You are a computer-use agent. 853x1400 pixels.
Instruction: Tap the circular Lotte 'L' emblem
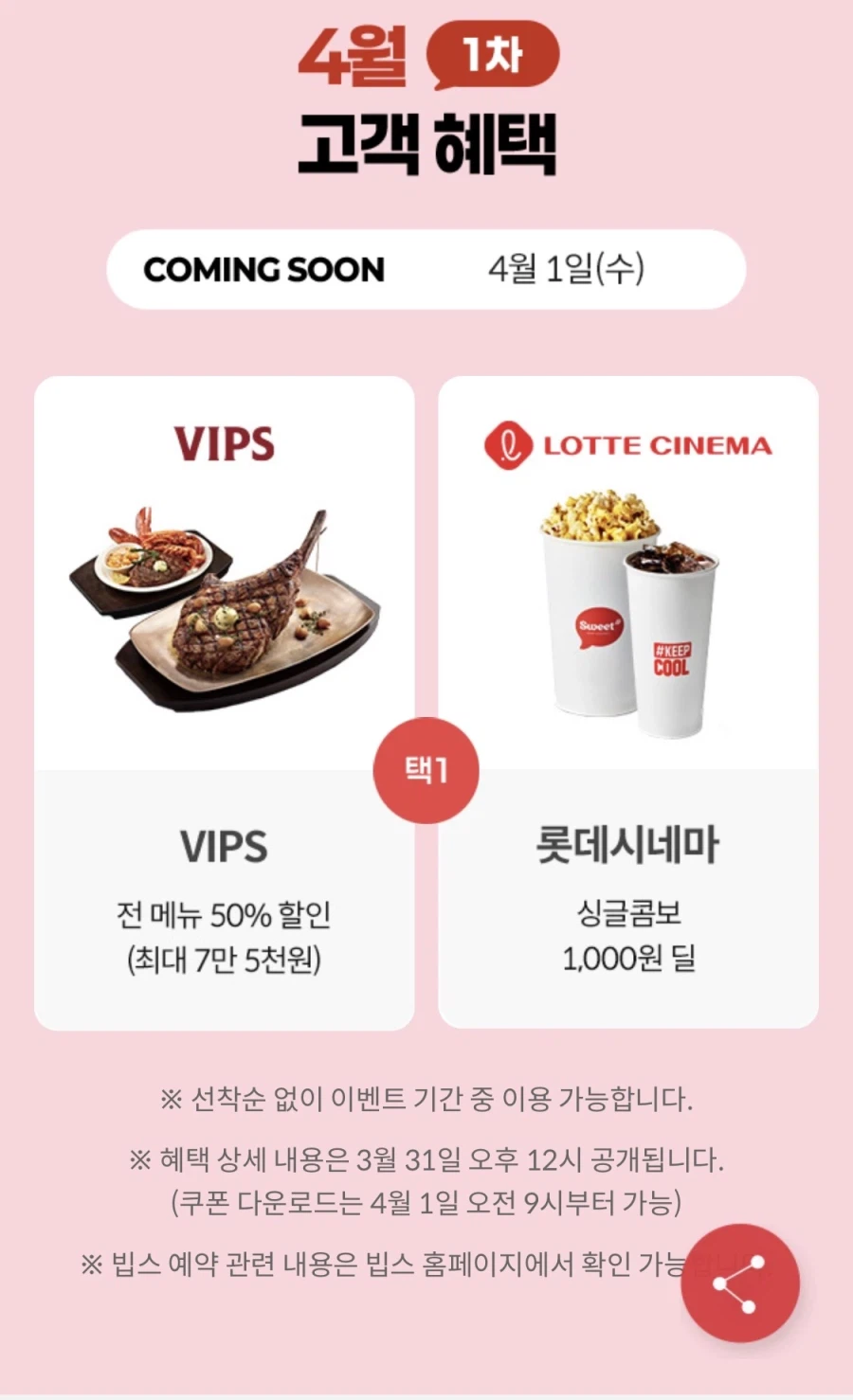(x=506, y=445)
